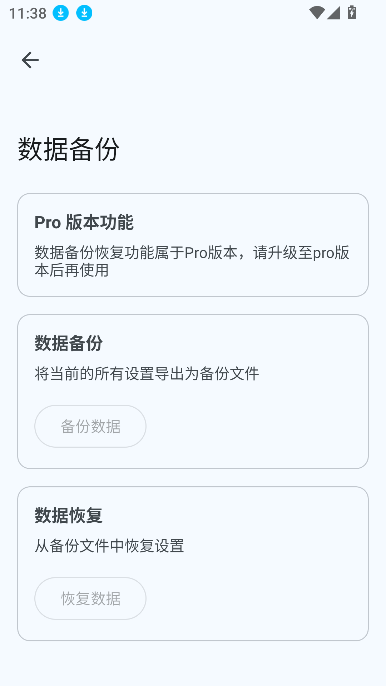Viewport: 386px width, 686px height.
Task: Tap the 备份数据 button
Action: pos(90,426)
